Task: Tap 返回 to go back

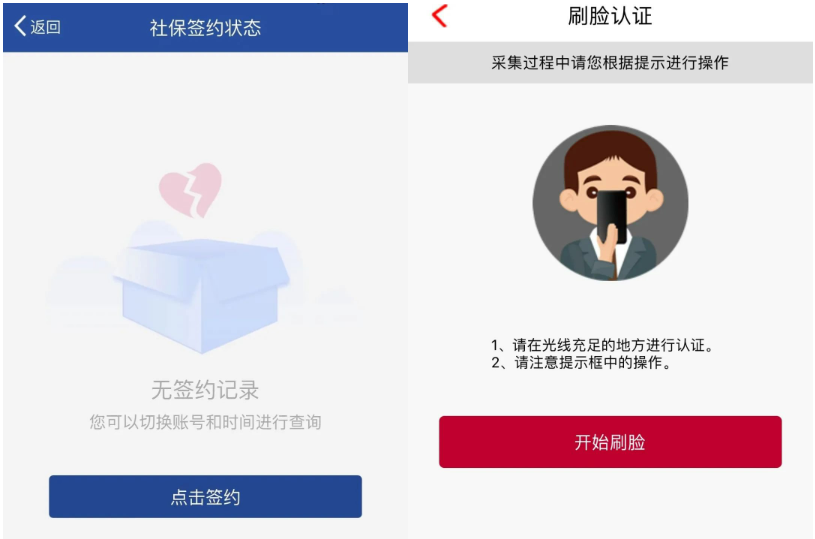Action: click(x=37, y=27)
